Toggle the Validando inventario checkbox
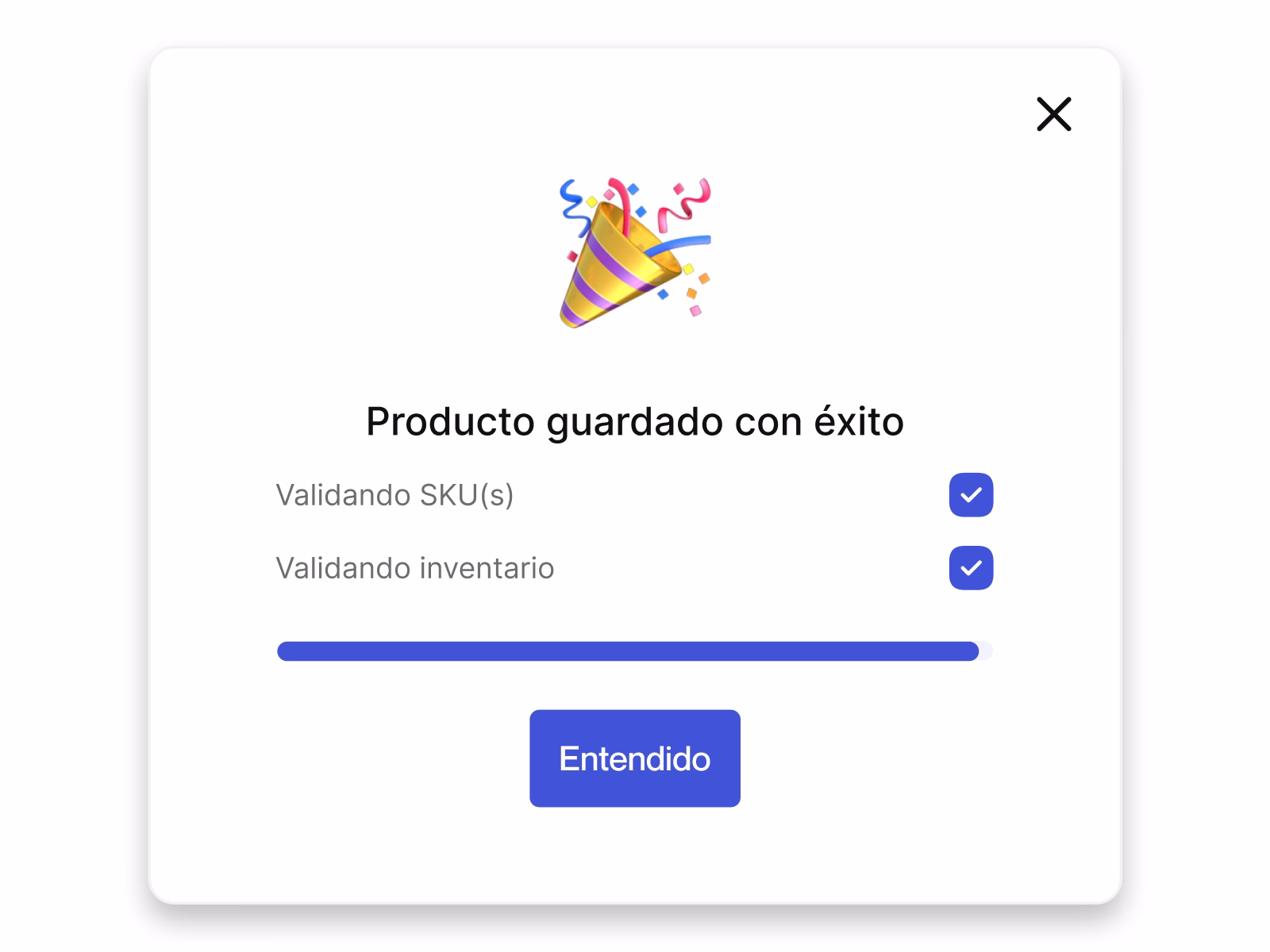This screenshot has height=952, width=1270. pyautogui.click(x=971, y=568)
